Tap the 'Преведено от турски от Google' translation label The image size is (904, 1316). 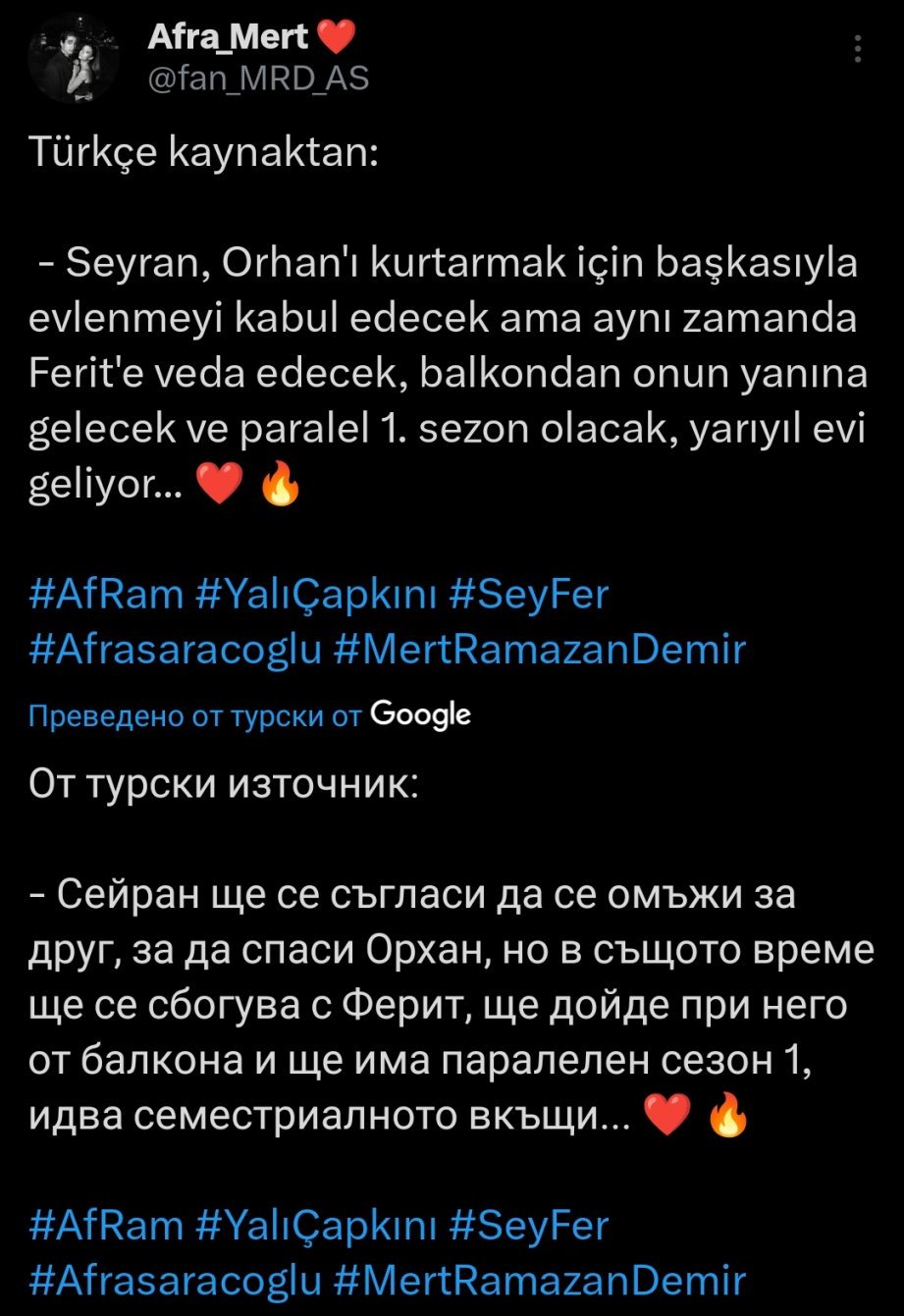[x=250, y=715]
